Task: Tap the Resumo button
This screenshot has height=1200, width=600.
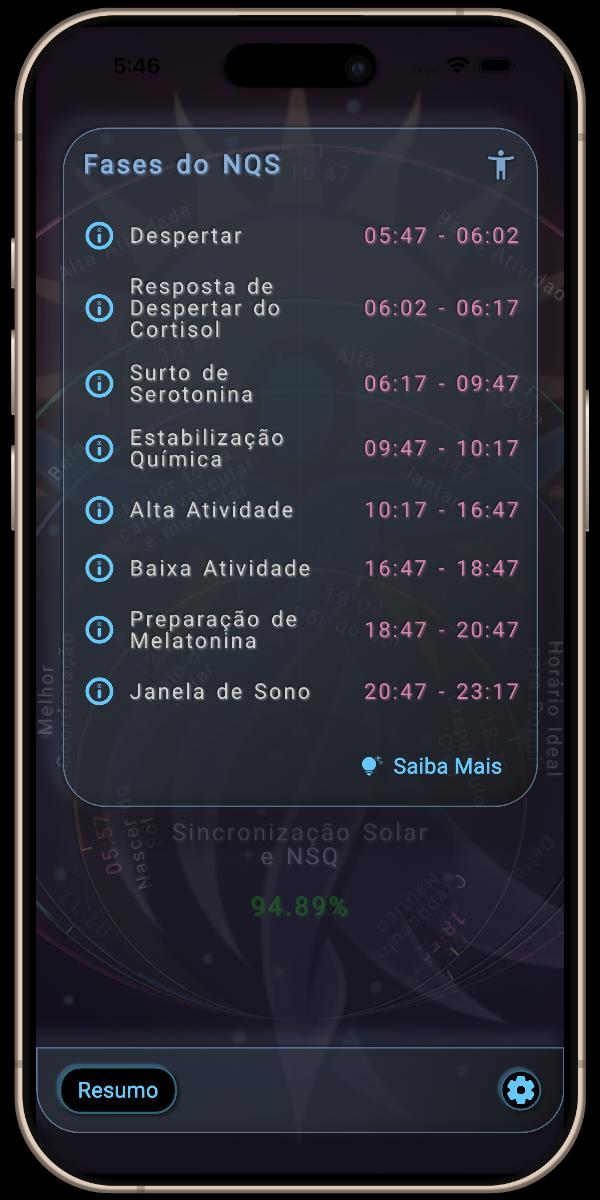Action: pyautogui.click(x=118, y=1090)
